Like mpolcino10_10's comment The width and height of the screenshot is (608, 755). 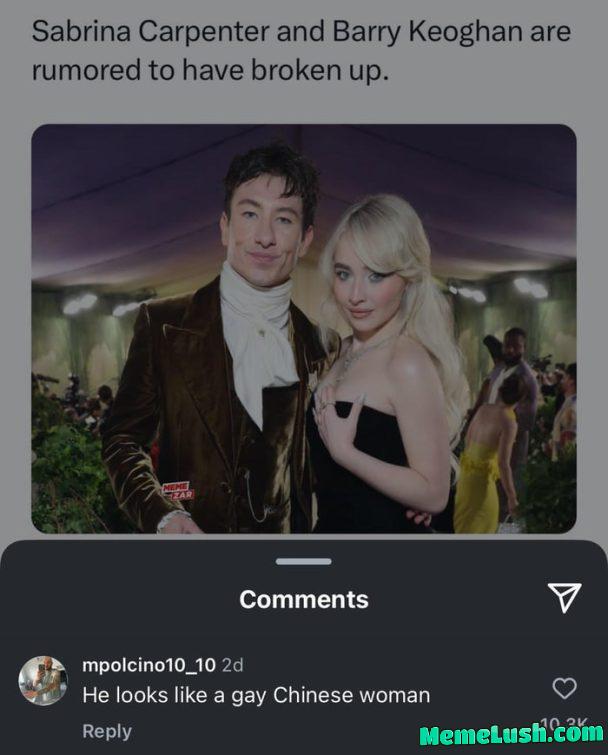[x=564, y=688]
